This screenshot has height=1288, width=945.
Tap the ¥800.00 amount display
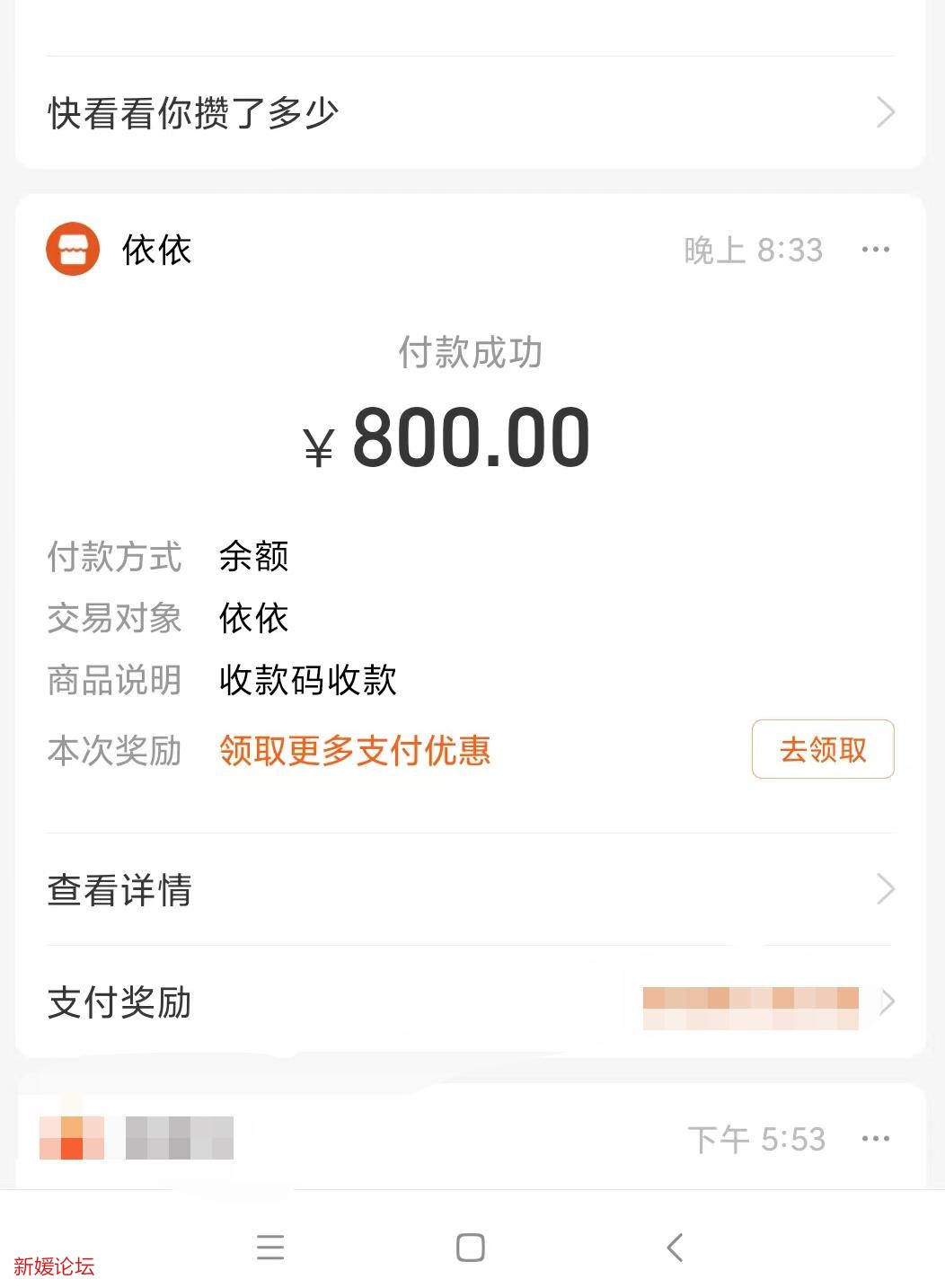click(471, 437)
